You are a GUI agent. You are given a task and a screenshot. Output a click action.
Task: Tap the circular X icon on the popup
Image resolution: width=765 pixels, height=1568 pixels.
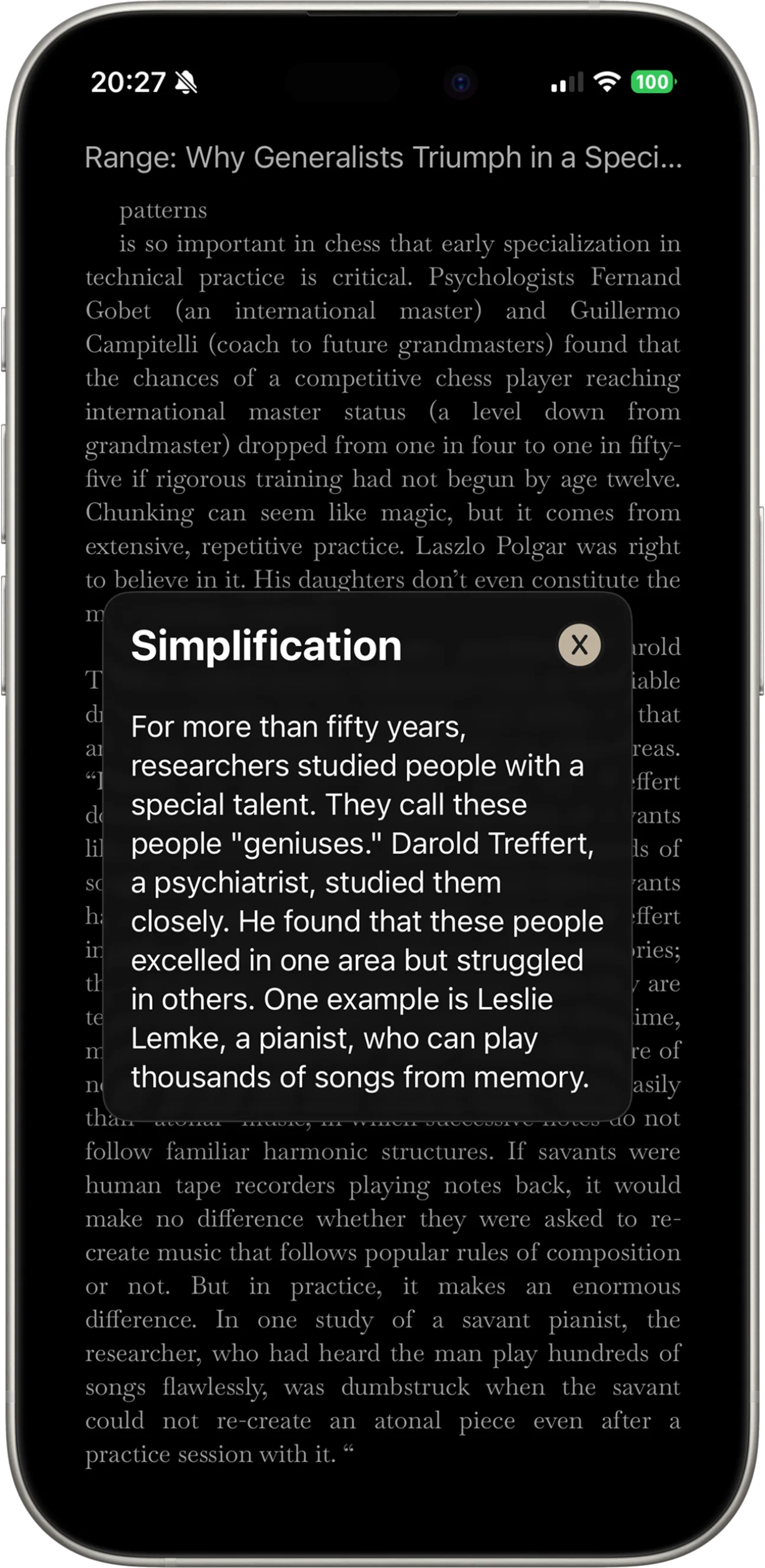(x=578, y=645)
